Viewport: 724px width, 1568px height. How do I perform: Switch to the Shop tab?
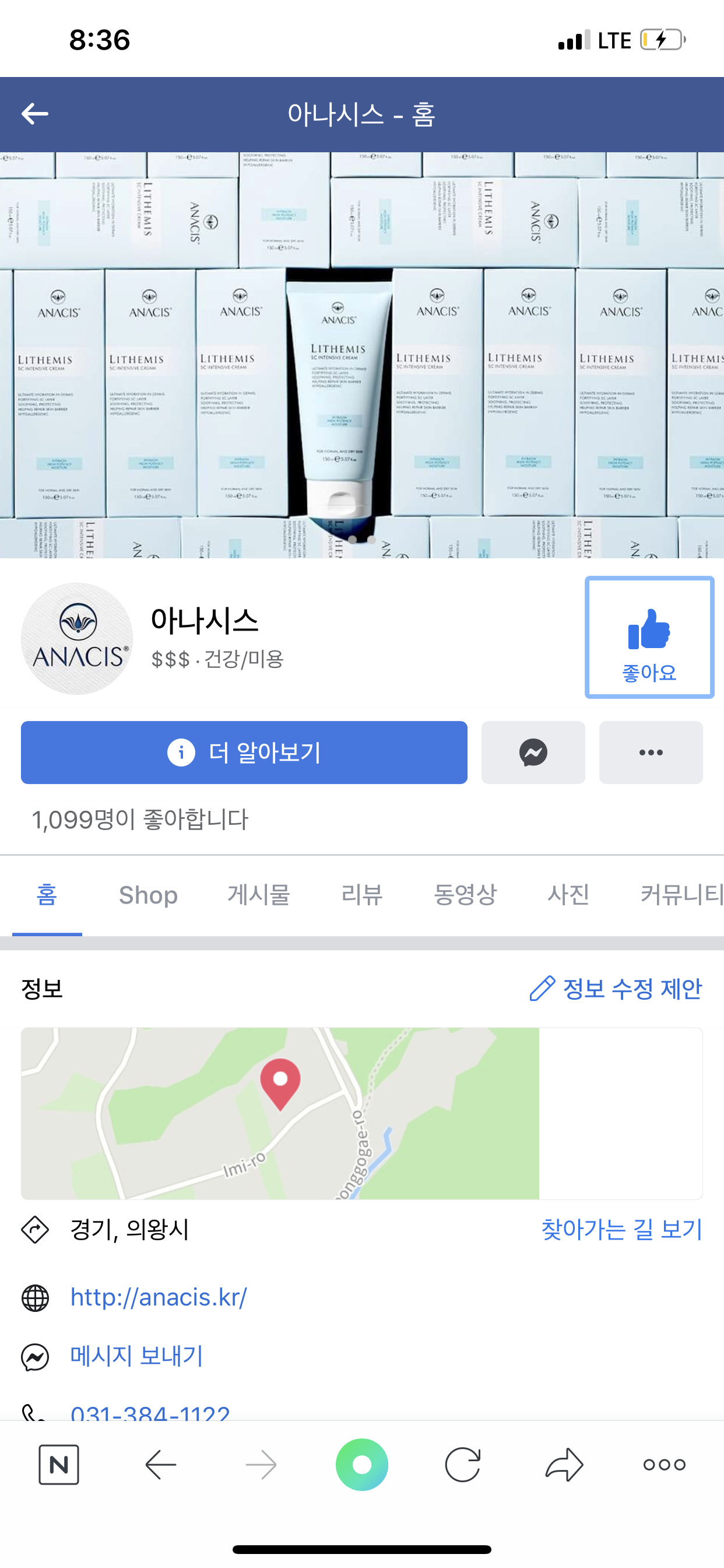148,895
